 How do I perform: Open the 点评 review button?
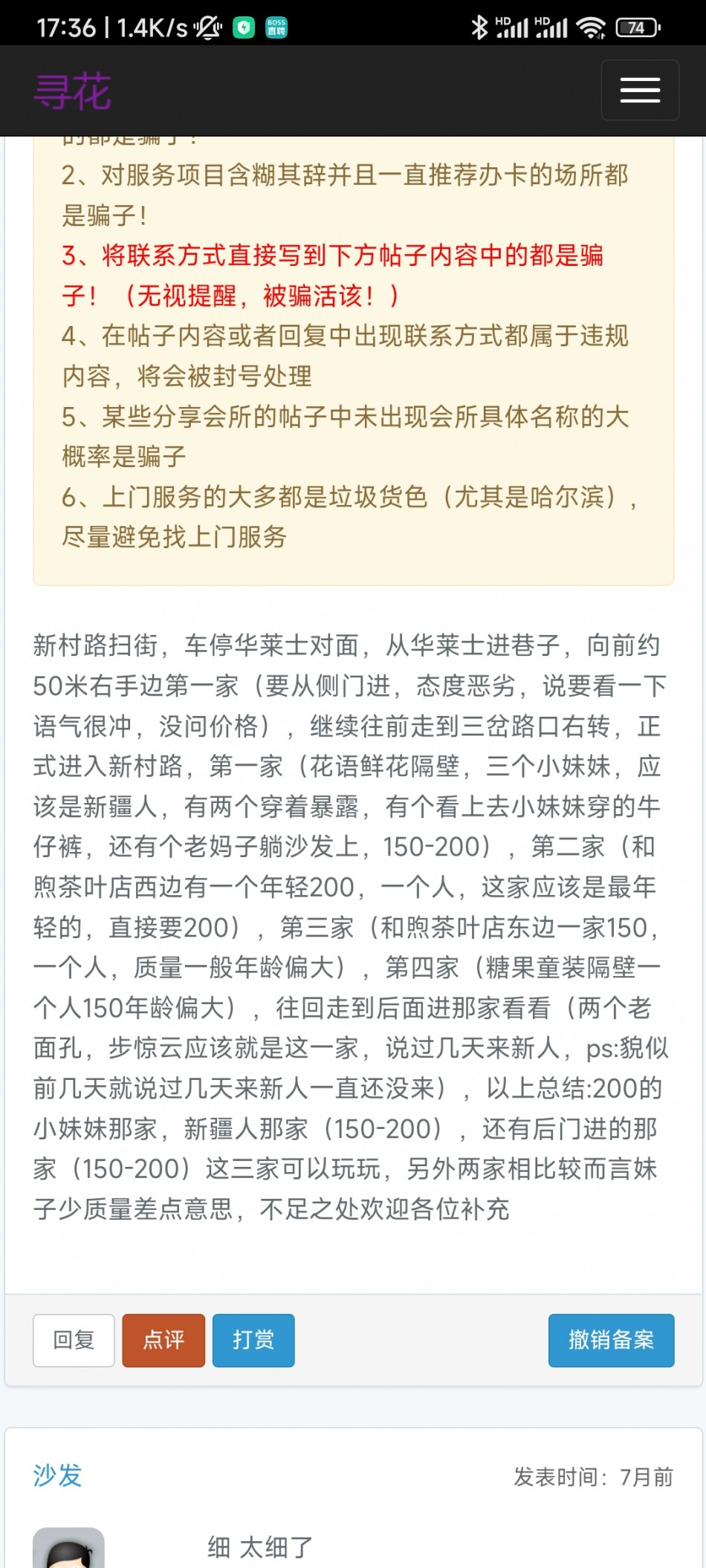coord(163,1340)
